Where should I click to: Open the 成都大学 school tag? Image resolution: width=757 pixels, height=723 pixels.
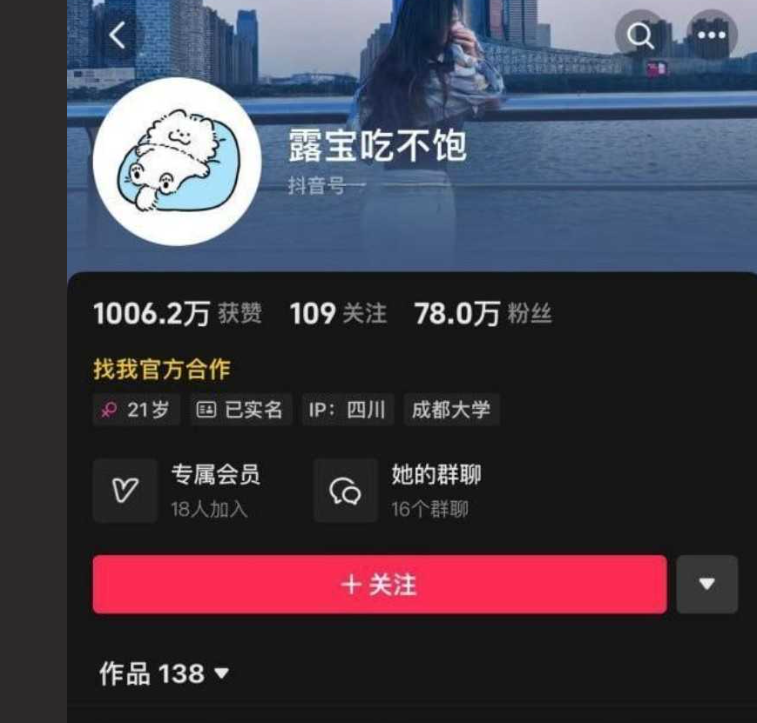451,410
